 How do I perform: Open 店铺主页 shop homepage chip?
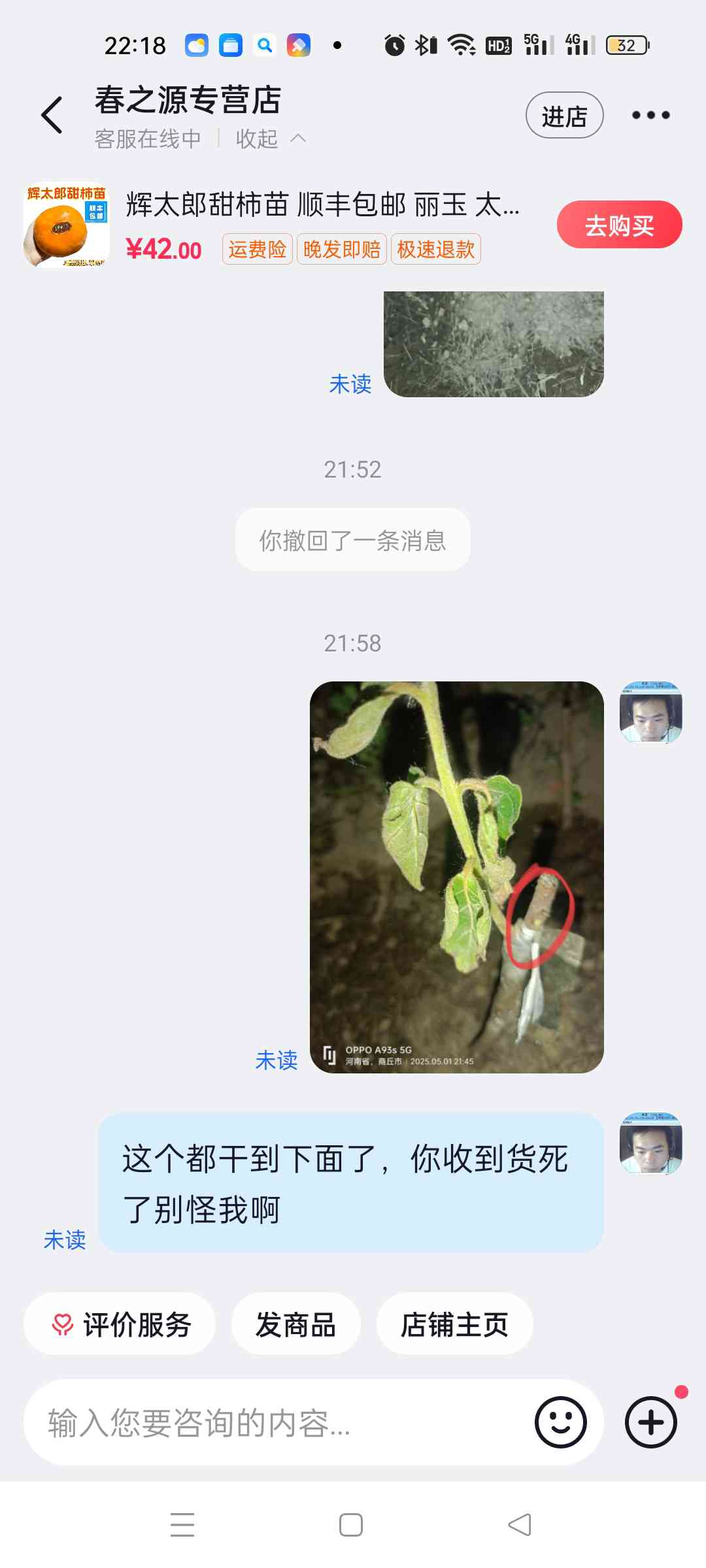pyautogui.click(x=454, y=1324)
